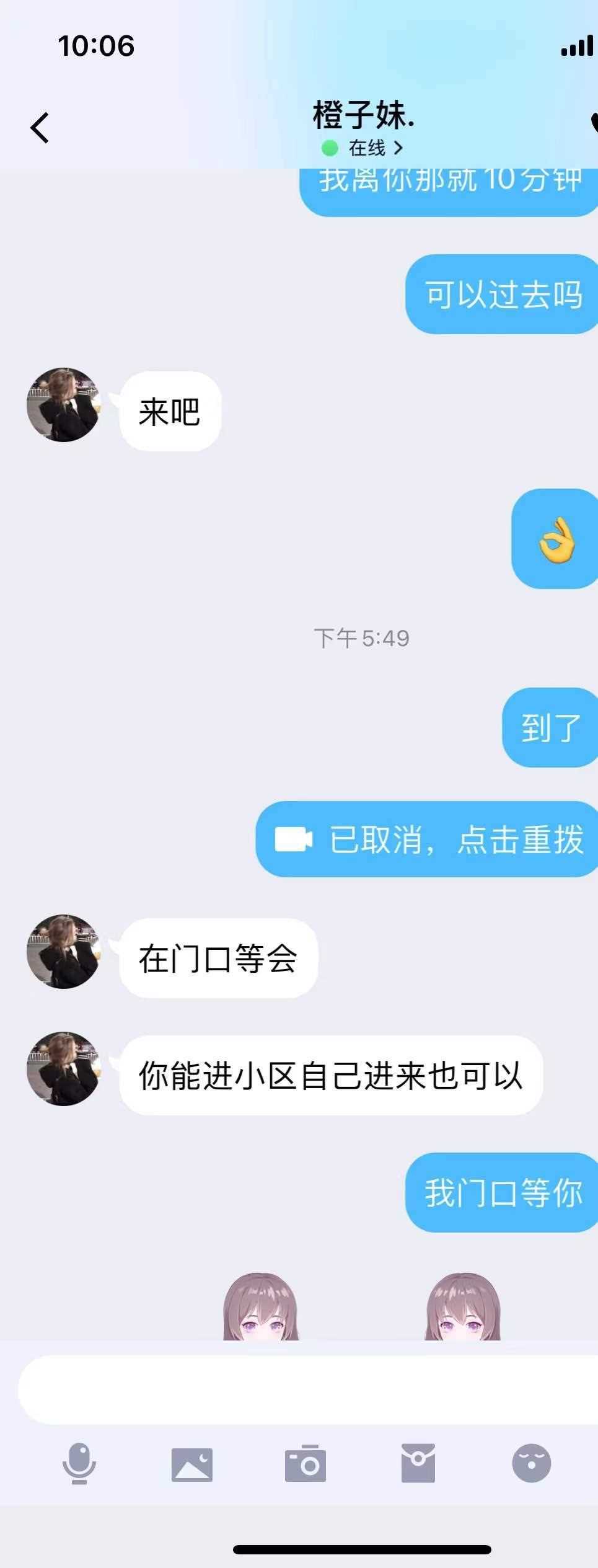Viewport: 598px width, 1568px height.
Task: Open the call icon in the header
Action: click(x=594, y=121)
